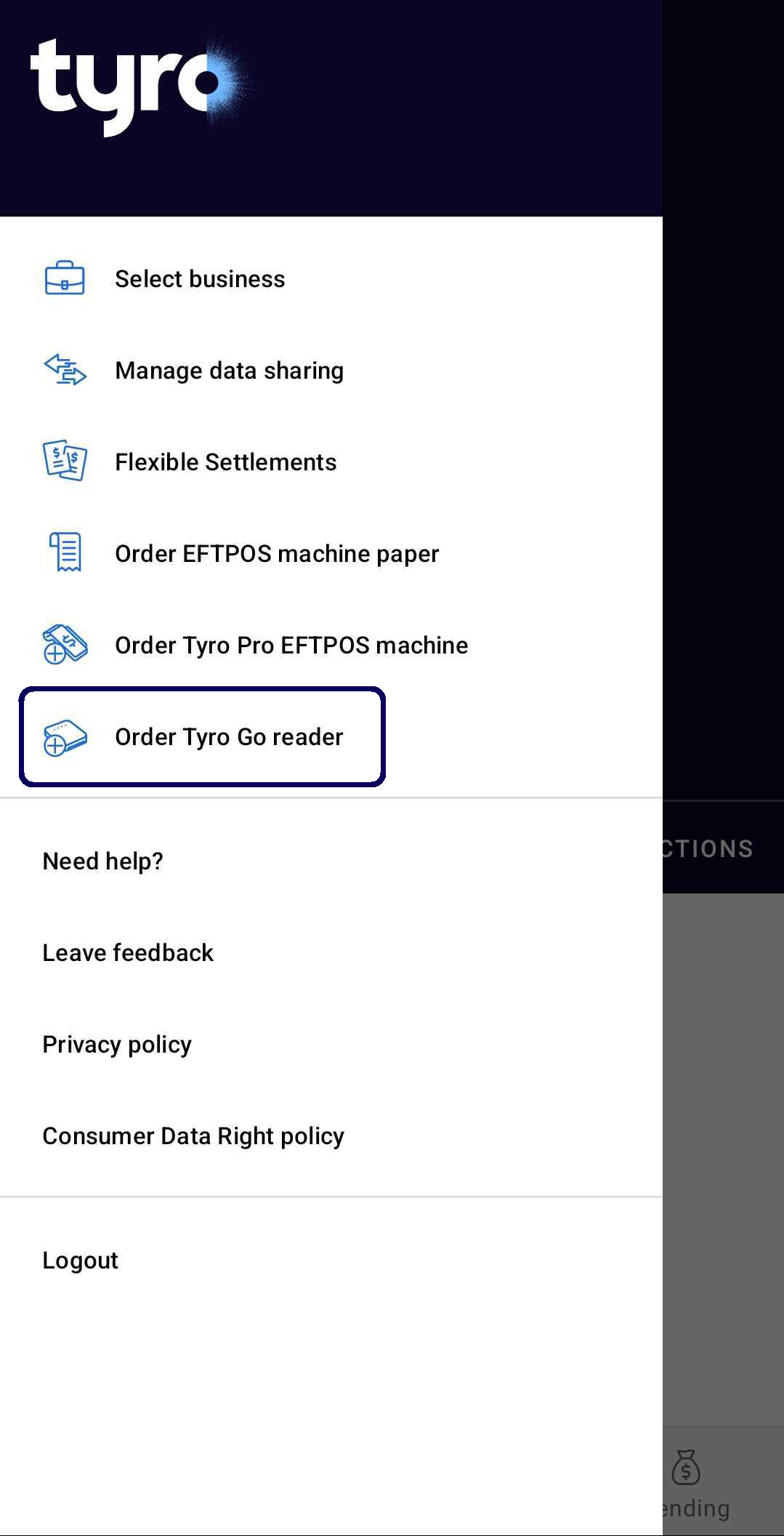
Task: Click the data sharing arrows icon
Action: pos(64,369)
